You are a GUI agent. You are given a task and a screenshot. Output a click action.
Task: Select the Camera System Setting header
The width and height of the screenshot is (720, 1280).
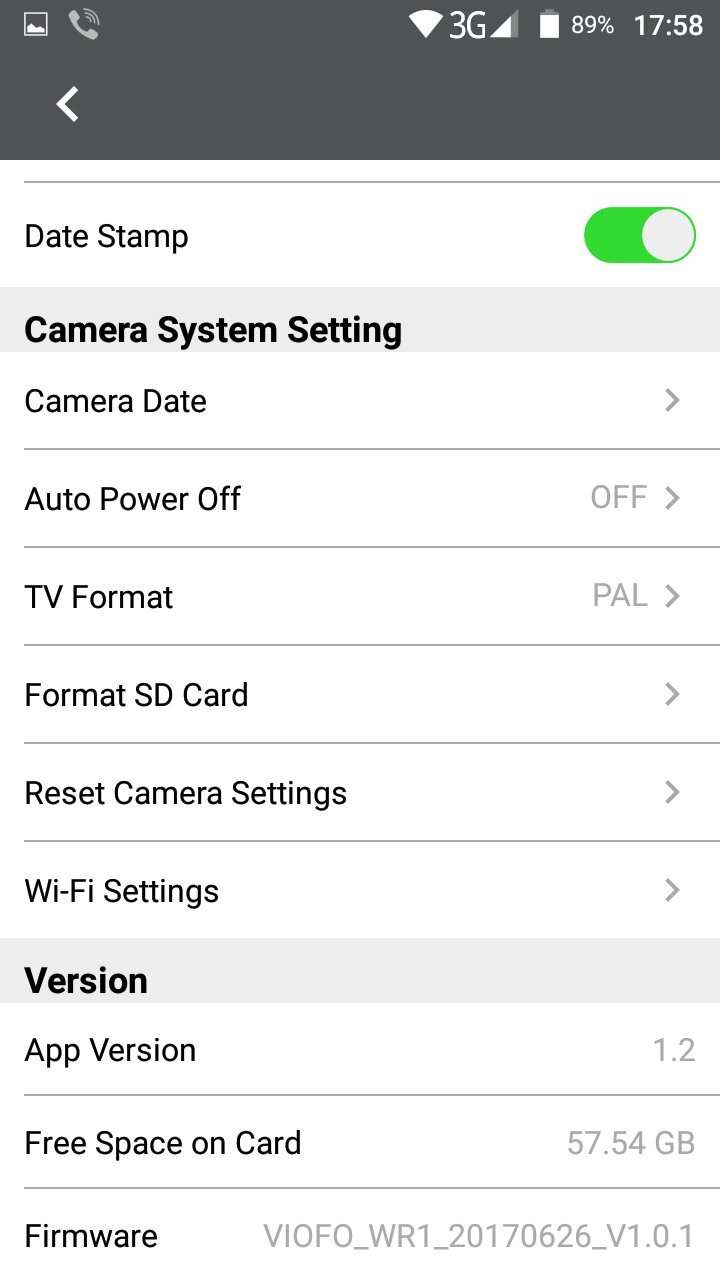click(213, 329)
